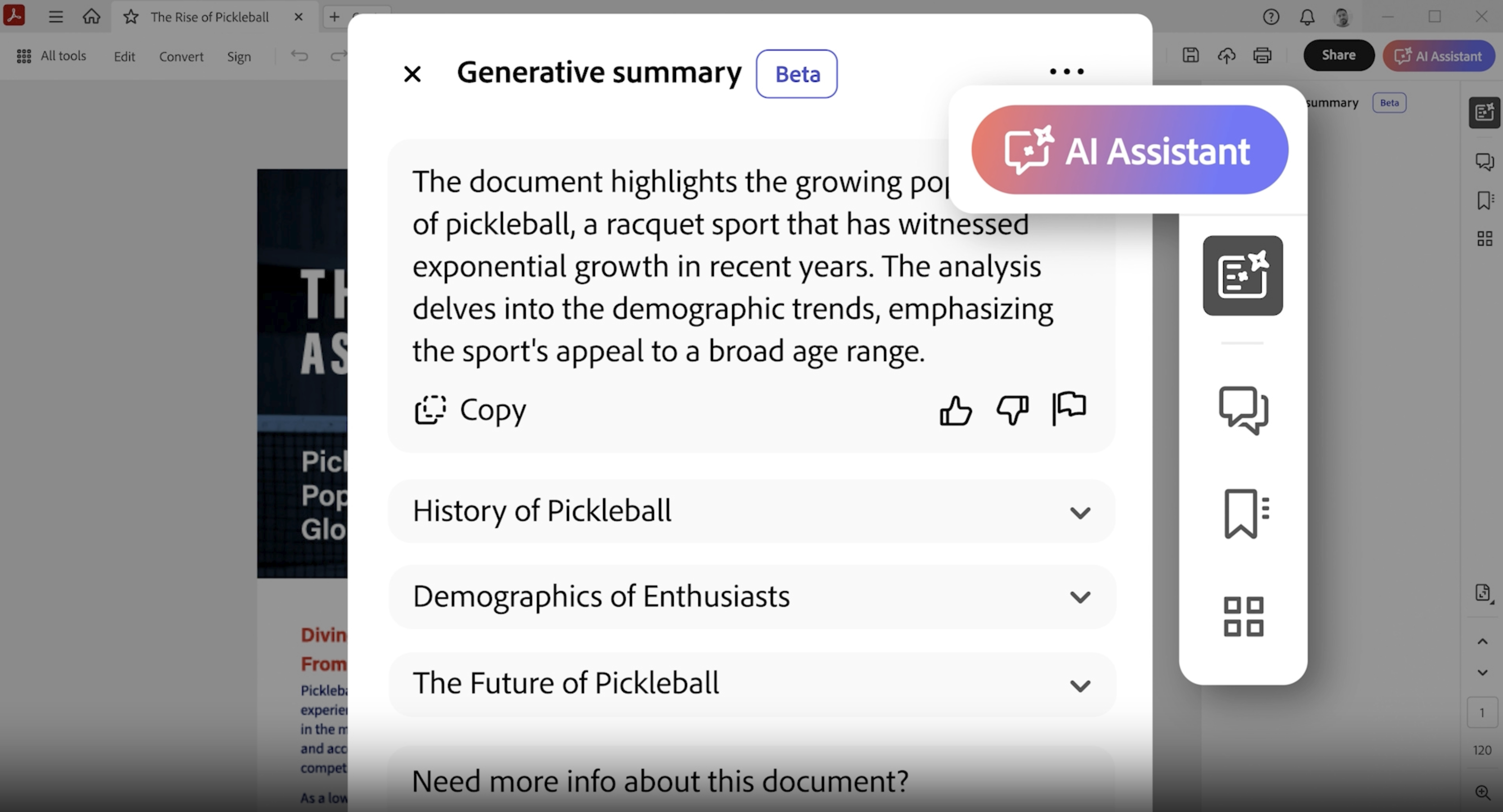The height and width of the screenshot is (812, 1503).
Task: Select the Sign tool
Action: (x=239, y=57)
